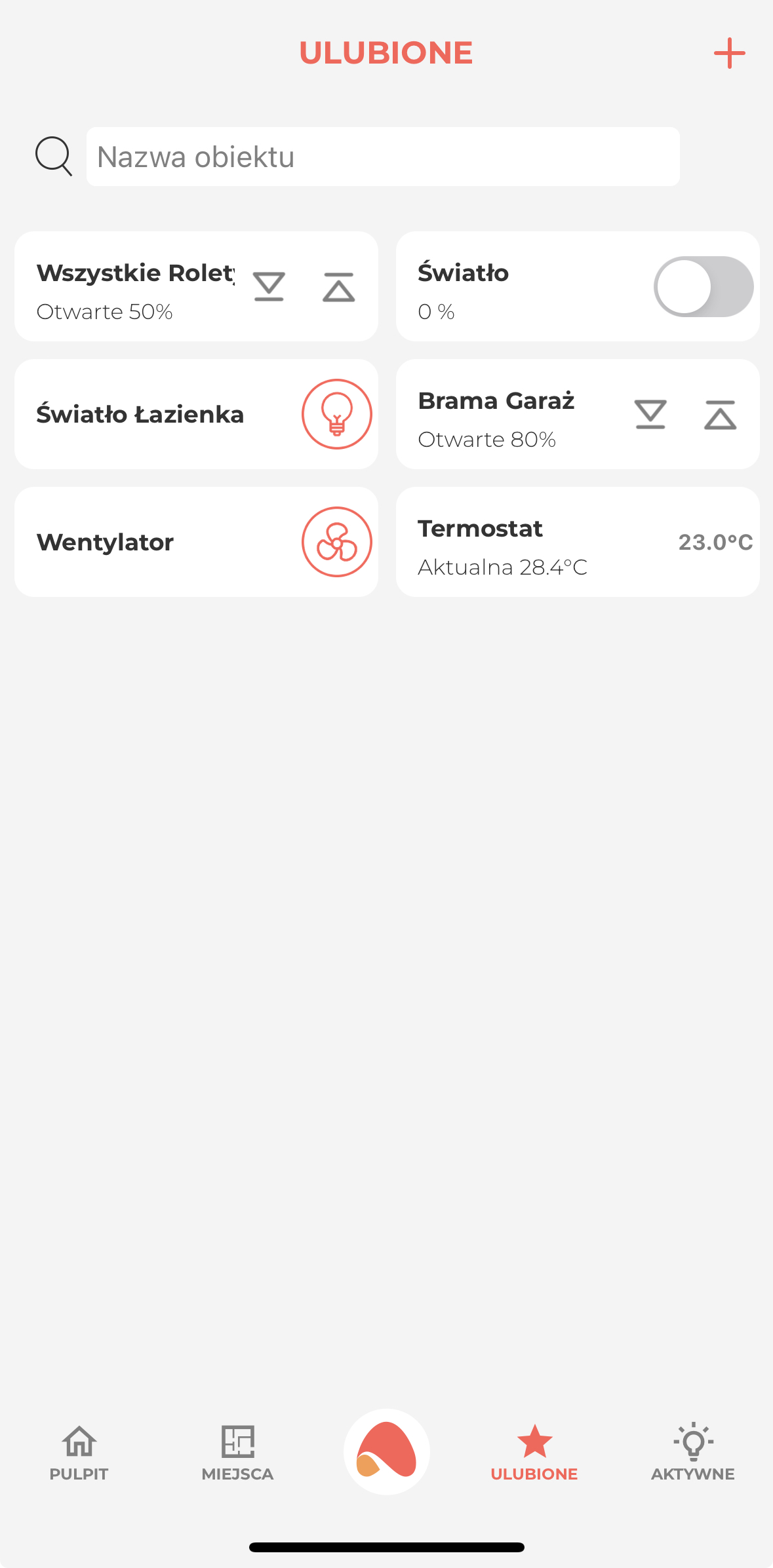
Task: Open the Termostat card
Action: coord(578,542)
